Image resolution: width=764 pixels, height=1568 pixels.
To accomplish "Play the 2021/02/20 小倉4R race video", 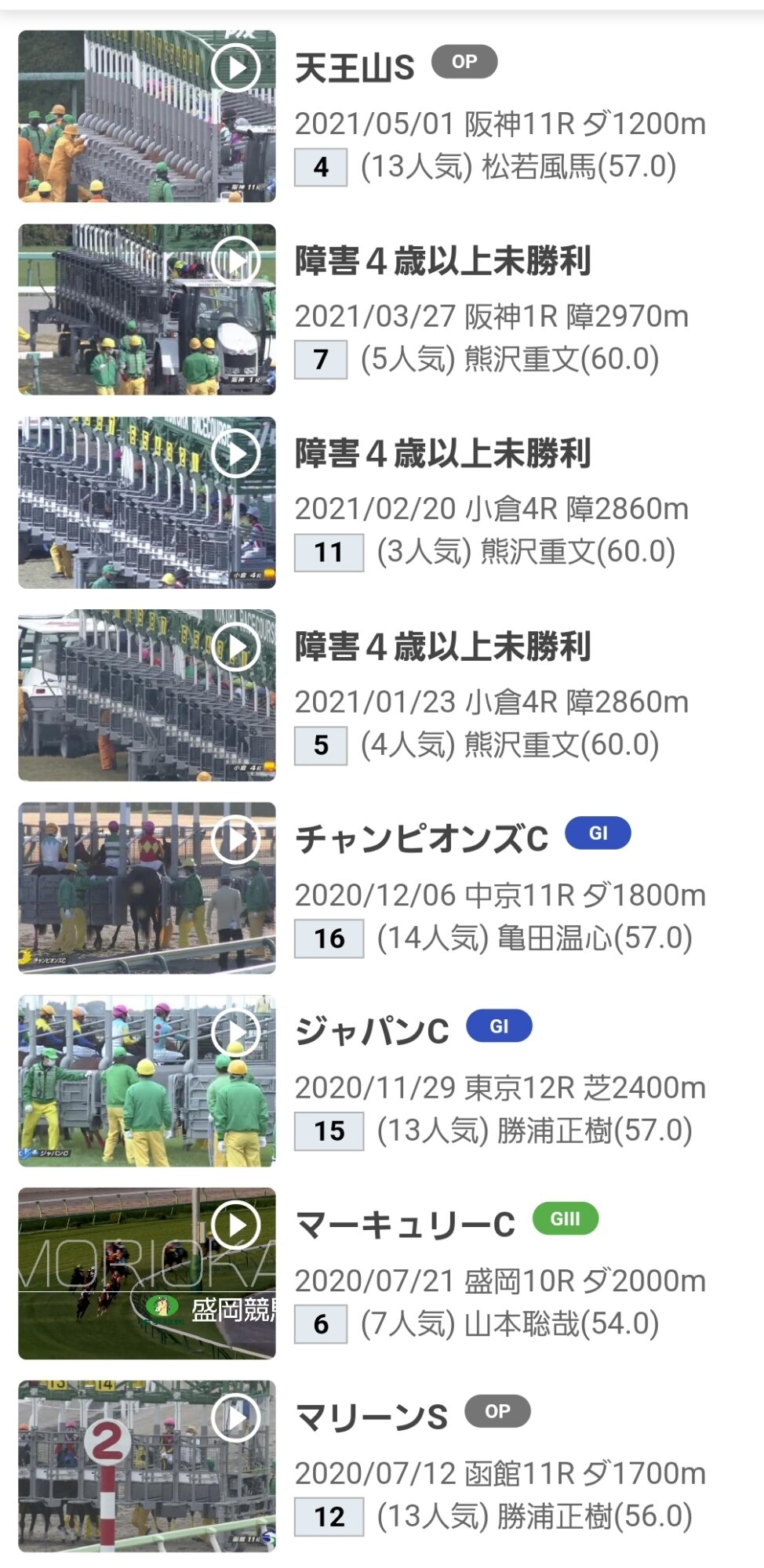I will click(x=147, y=502).
